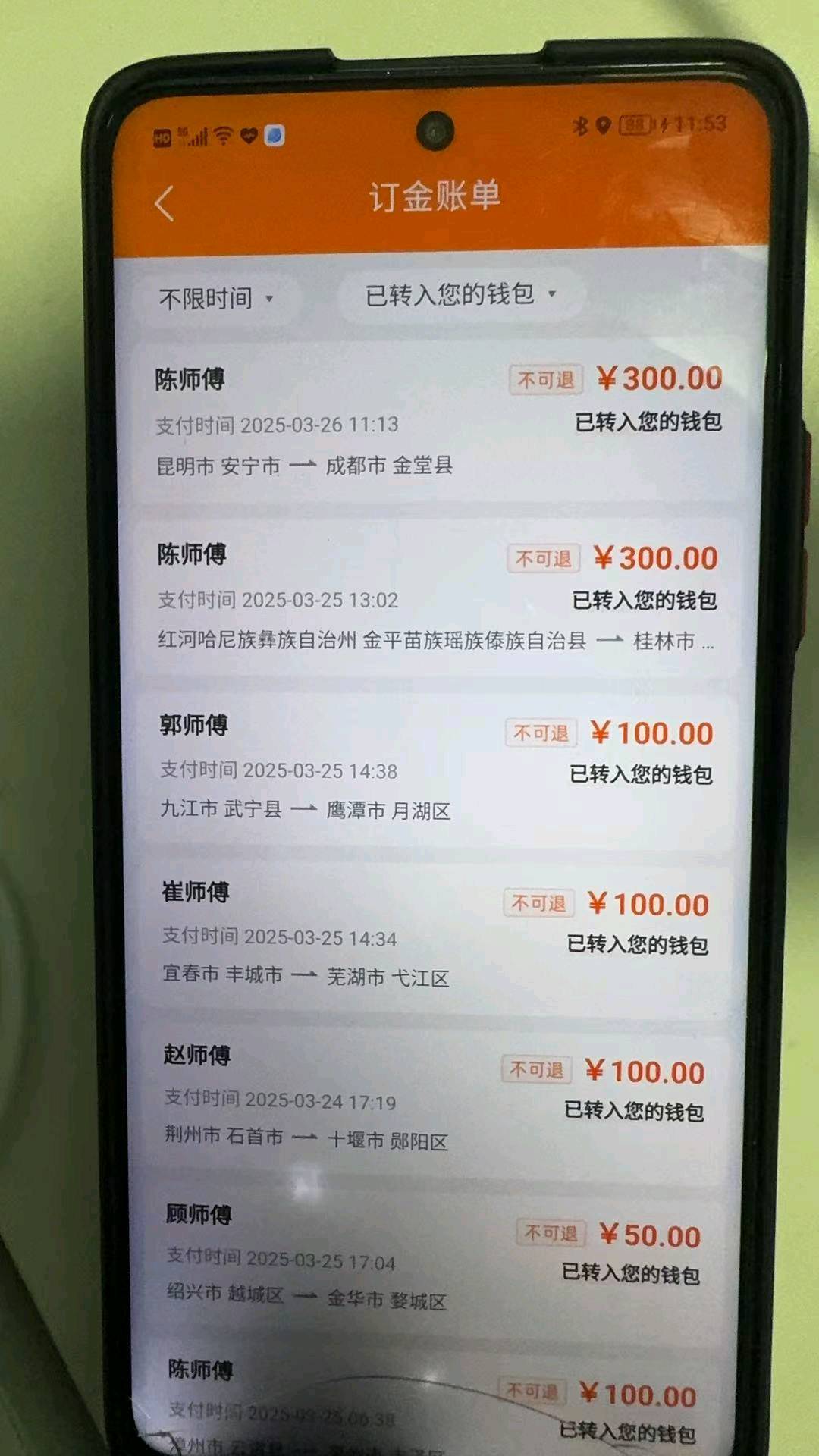Open the 已转入您的钱包 status filter
This screenshot has width=819, height=1456.
point(461,294)
